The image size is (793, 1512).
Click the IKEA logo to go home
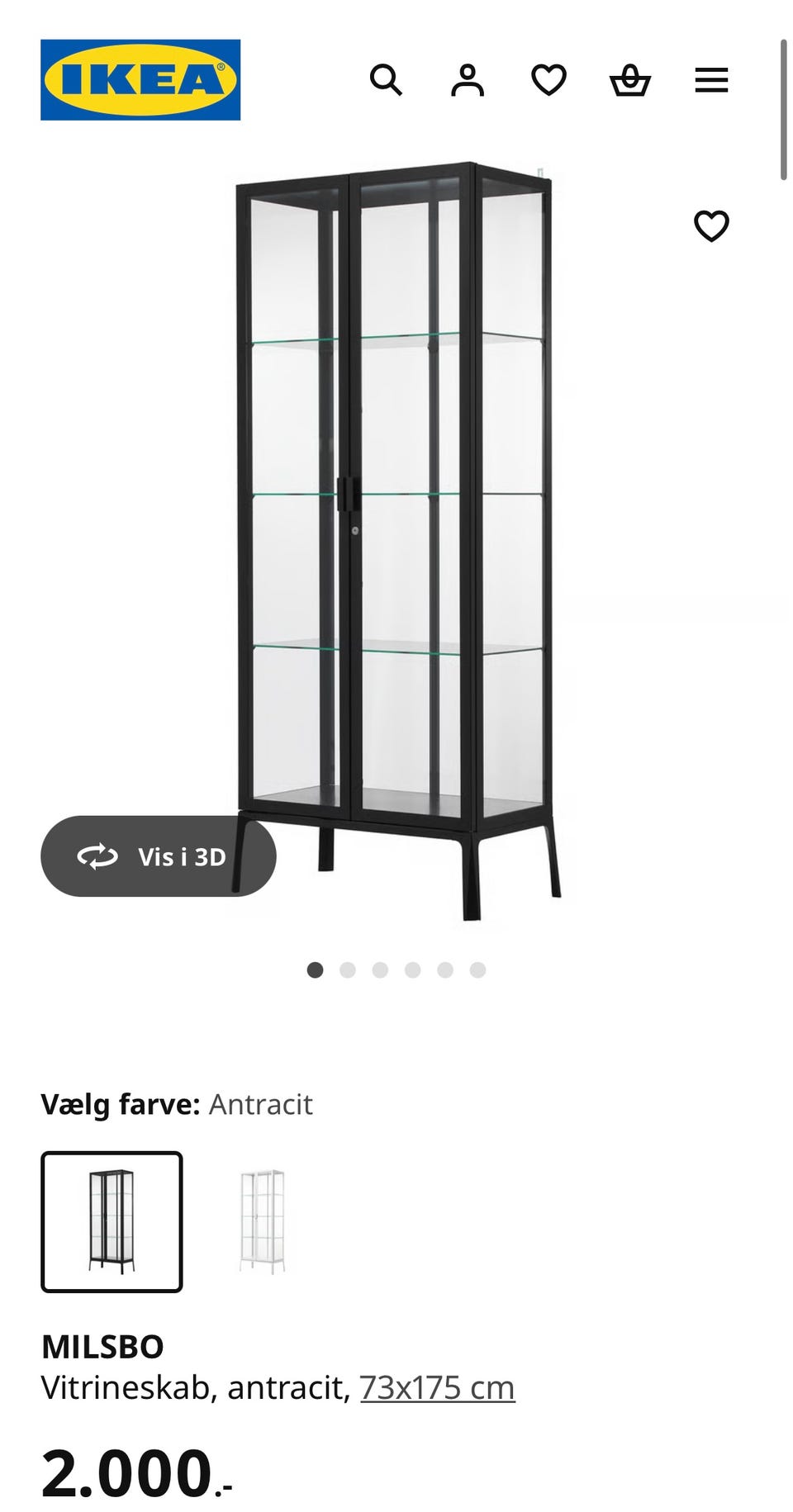pos(140,80)
